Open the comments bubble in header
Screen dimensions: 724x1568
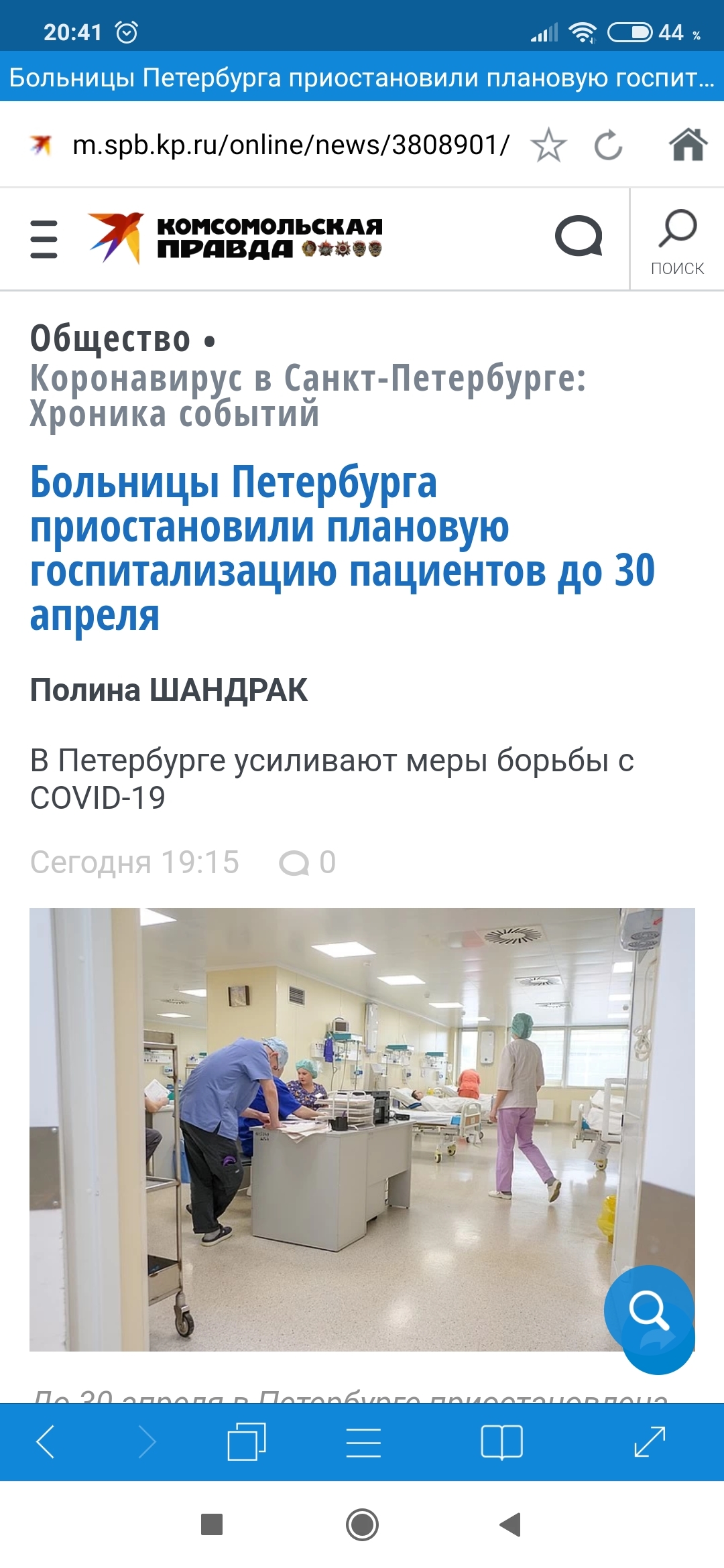click(x=579, y=237)
